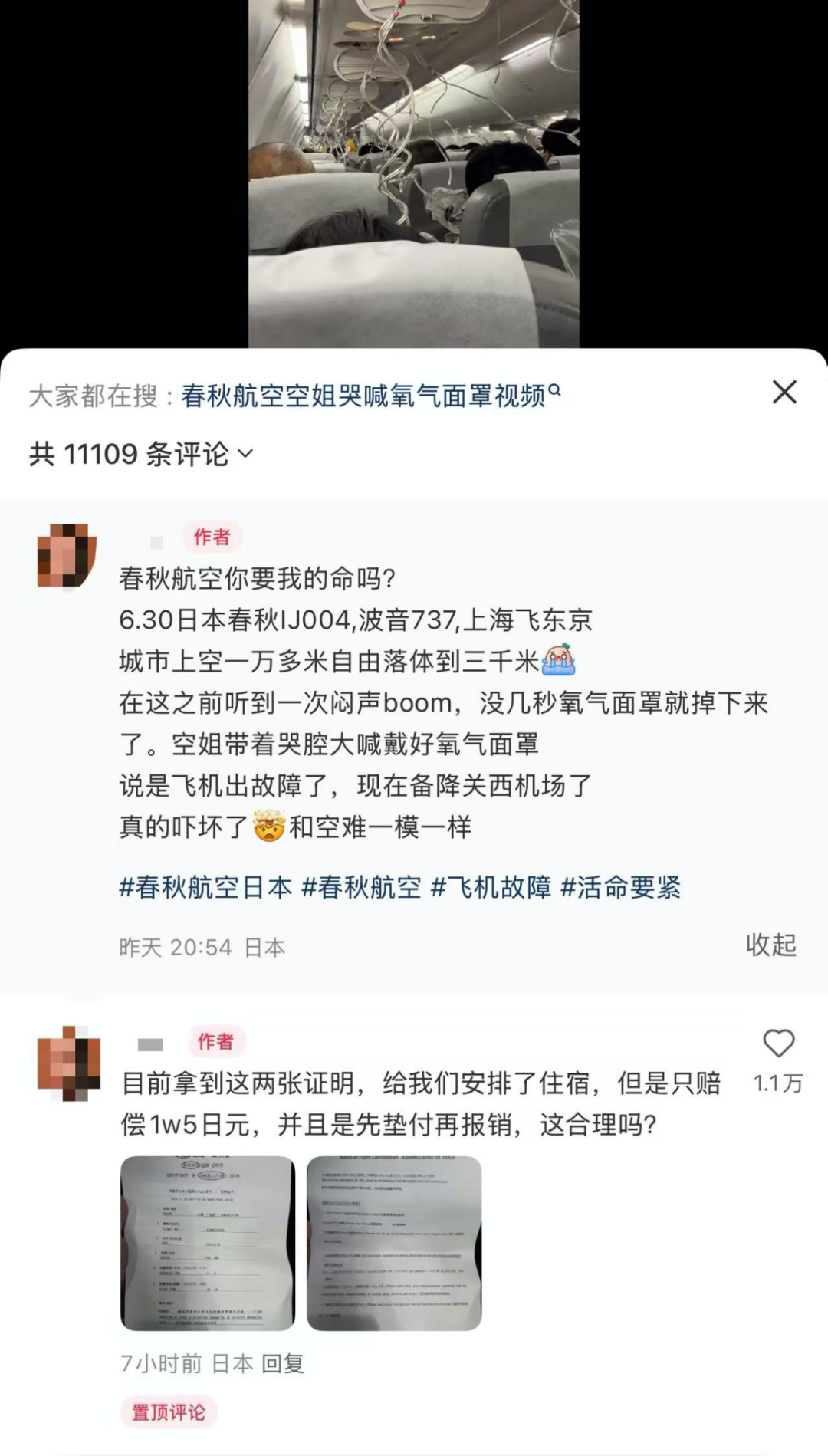Close the comments panel
828x1456 pixels.
(784, 393)
